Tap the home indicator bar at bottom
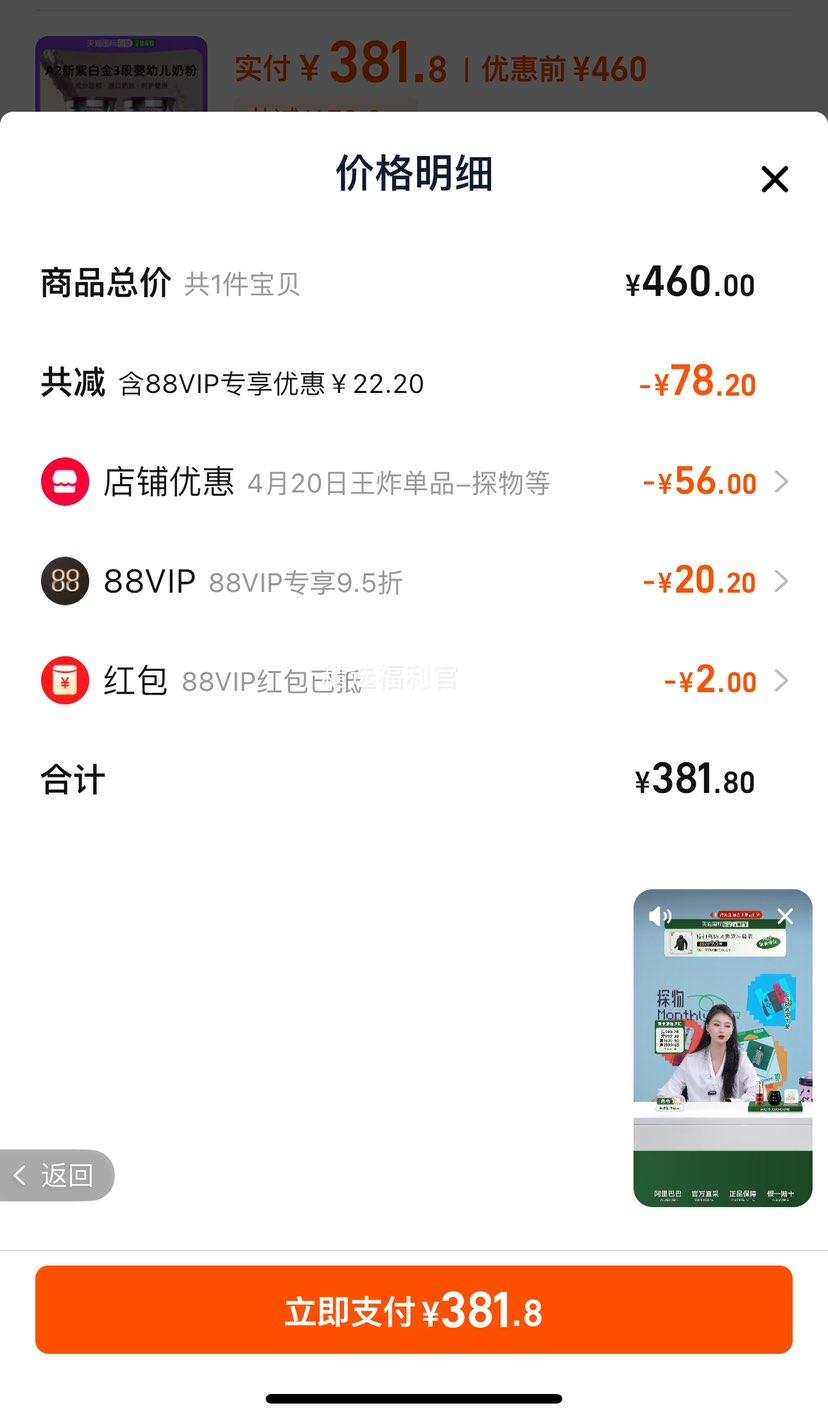Image resolution: width=828 pixels, height=1419 pixels. click(x=414, y=1399)
